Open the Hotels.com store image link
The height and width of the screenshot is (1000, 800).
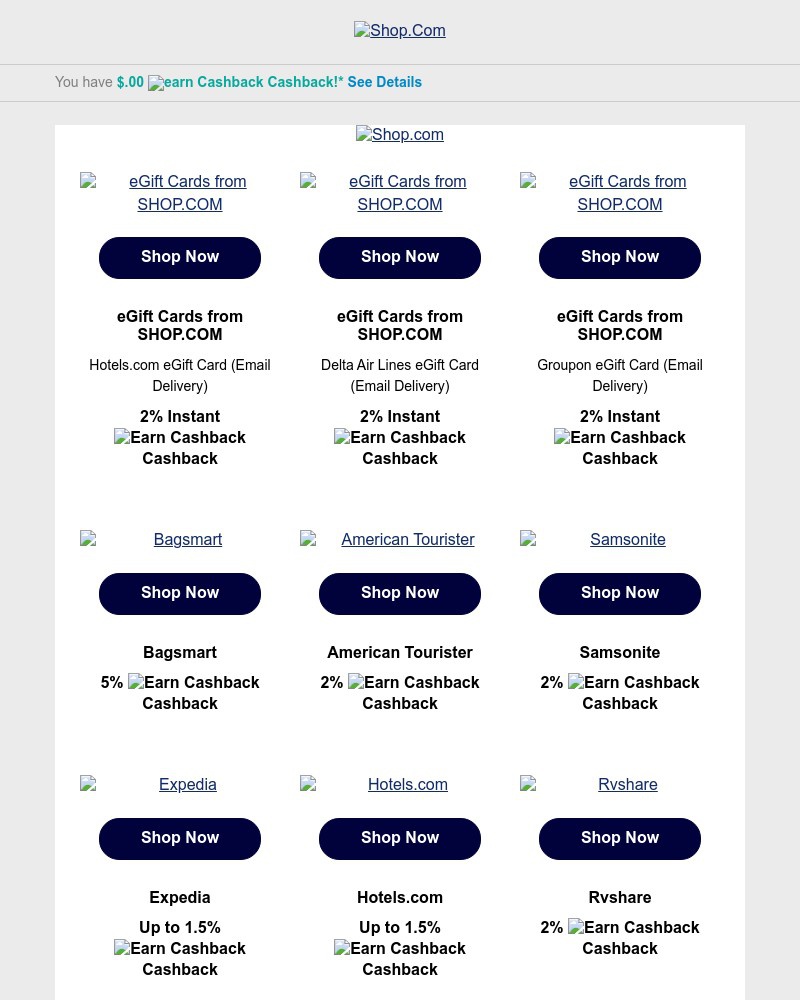407,785
